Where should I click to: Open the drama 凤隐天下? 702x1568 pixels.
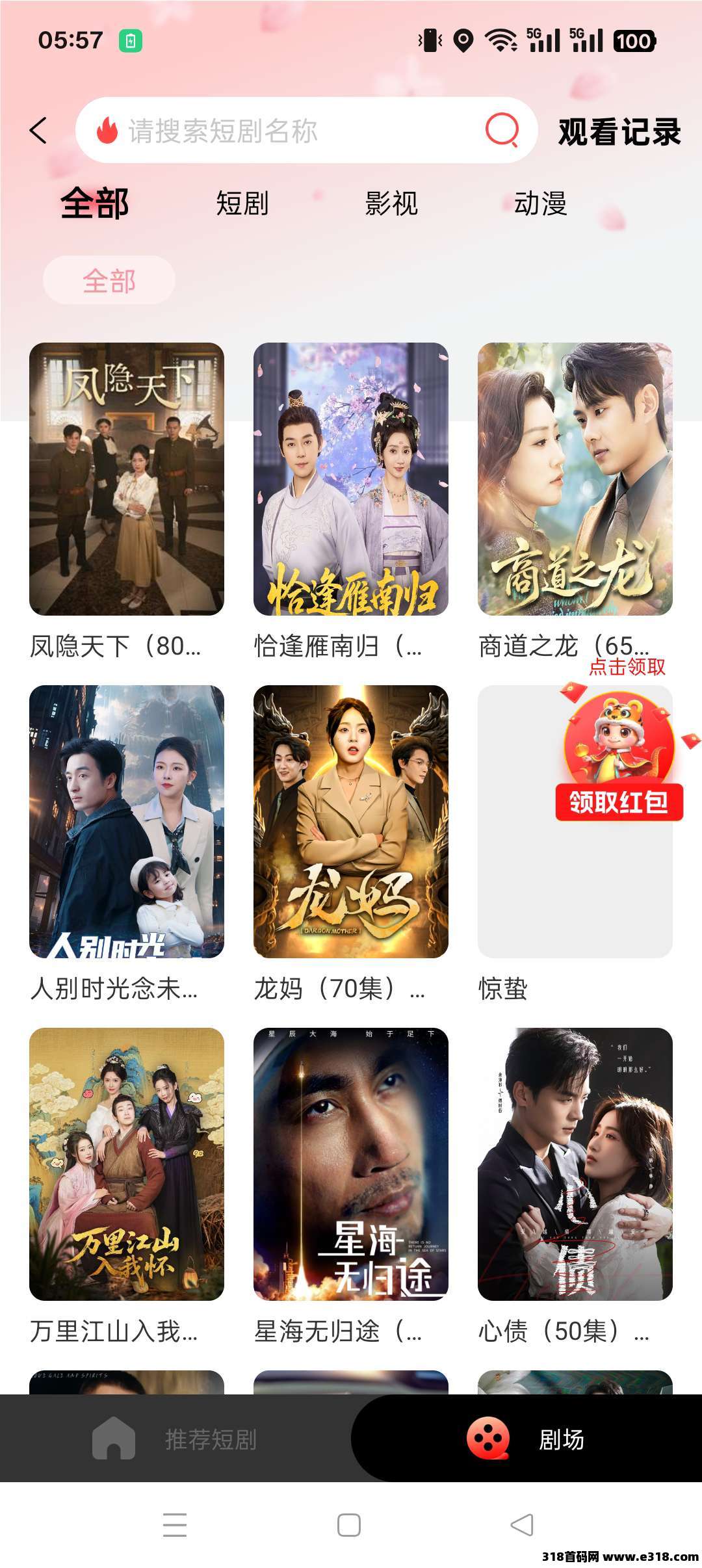coord(127,479)
